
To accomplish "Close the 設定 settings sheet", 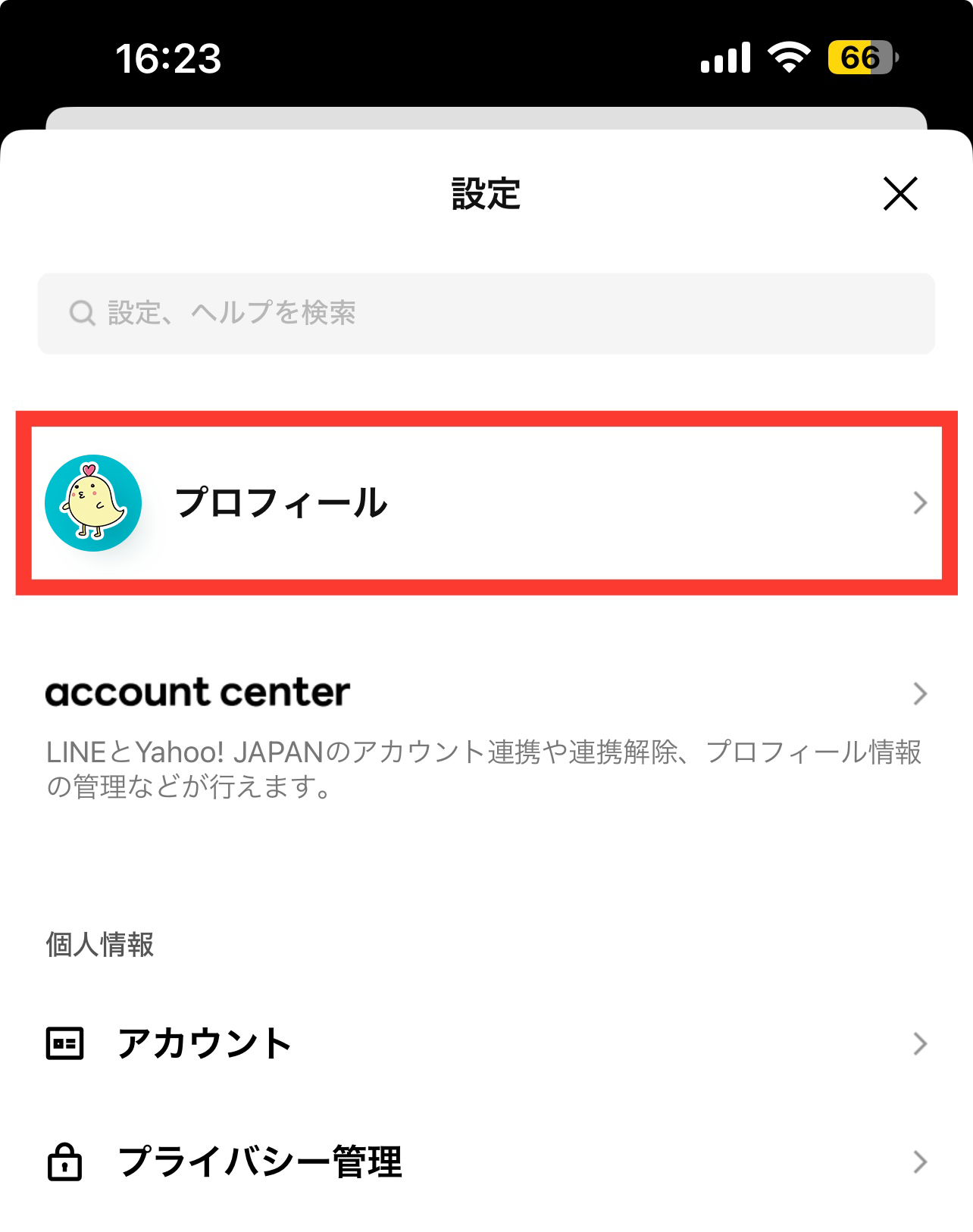I will [x=900, y=194].
